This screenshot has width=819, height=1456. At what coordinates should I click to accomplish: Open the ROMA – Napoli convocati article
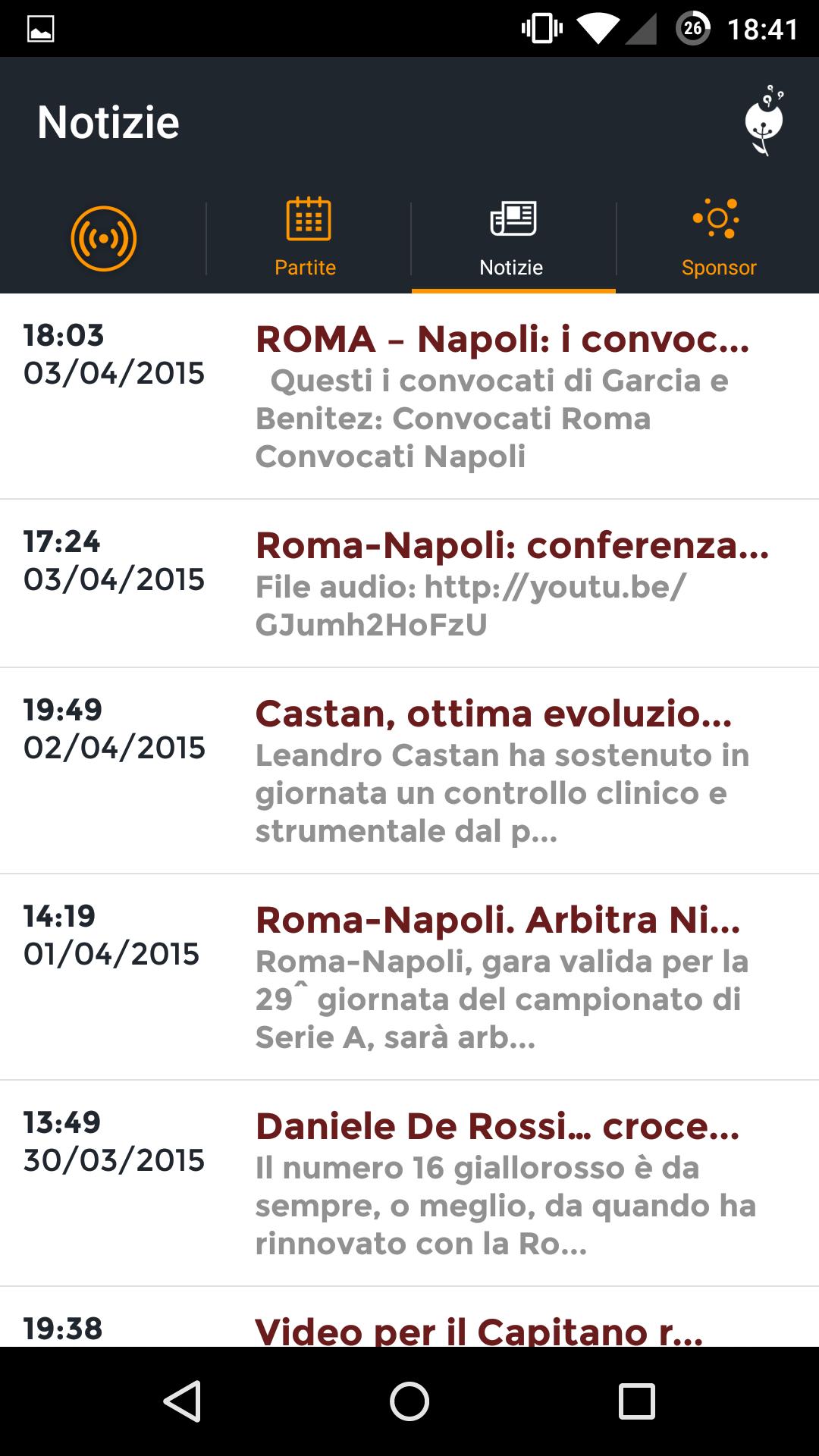tap(409, 396)
